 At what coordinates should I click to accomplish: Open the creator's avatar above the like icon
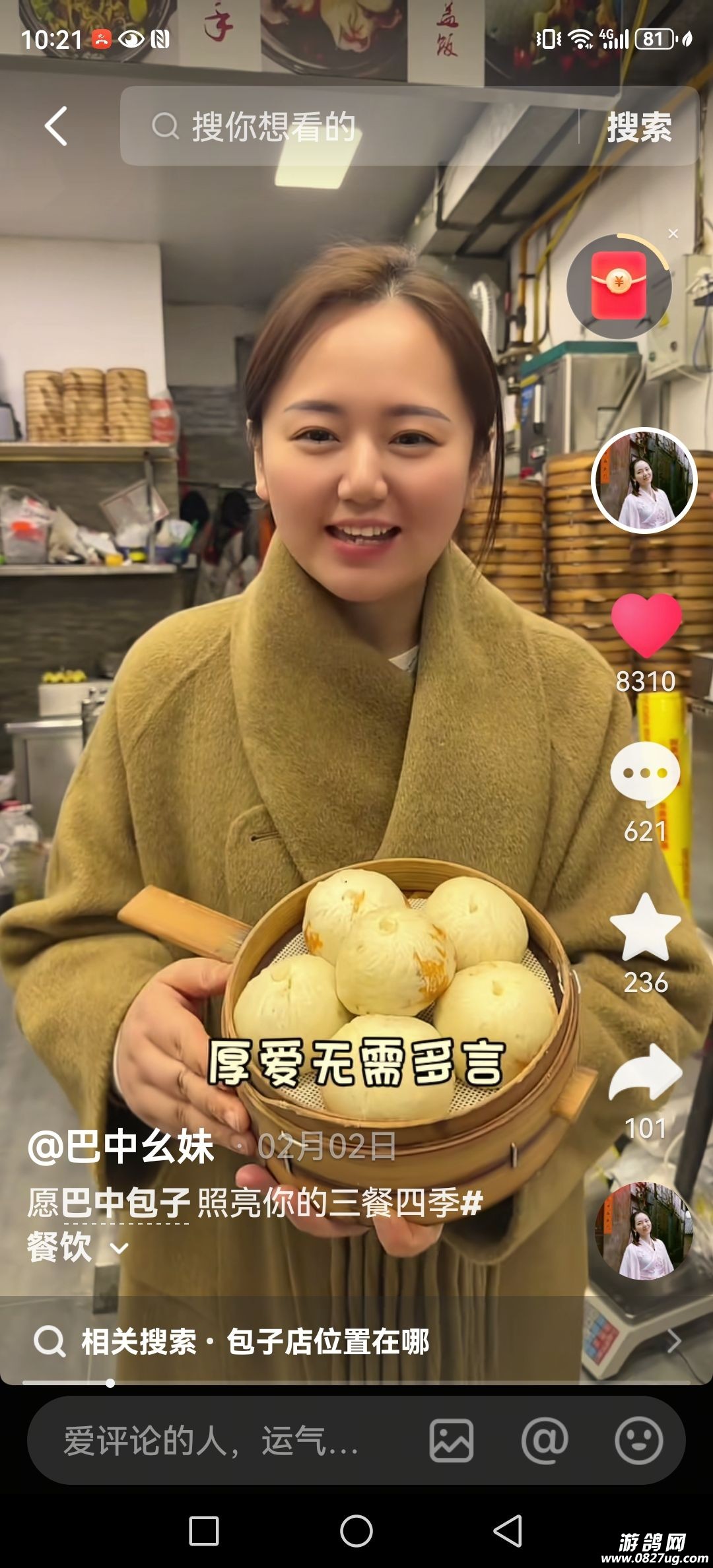click(644, 480)
